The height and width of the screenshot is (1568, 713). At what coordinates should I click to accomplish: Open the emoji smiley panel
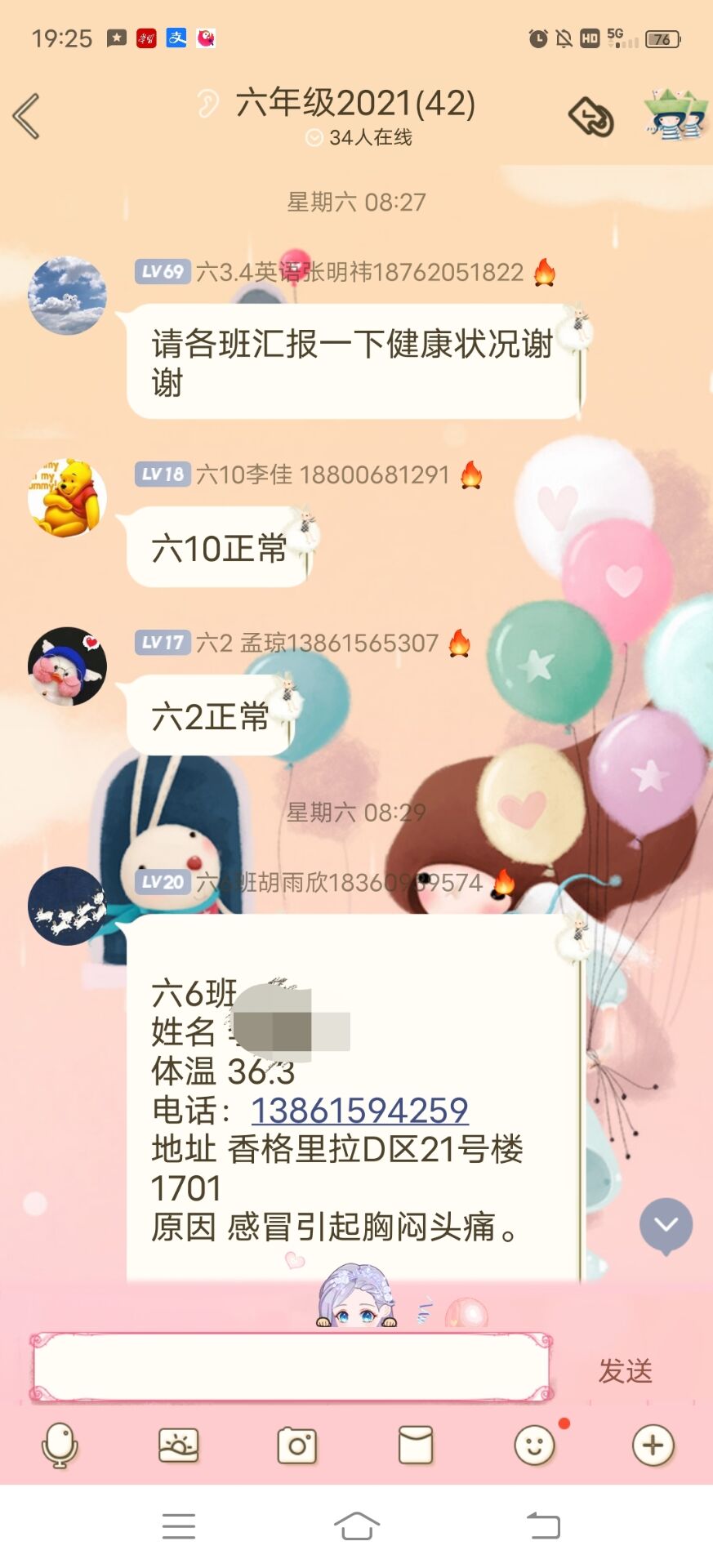point(534,1445)
